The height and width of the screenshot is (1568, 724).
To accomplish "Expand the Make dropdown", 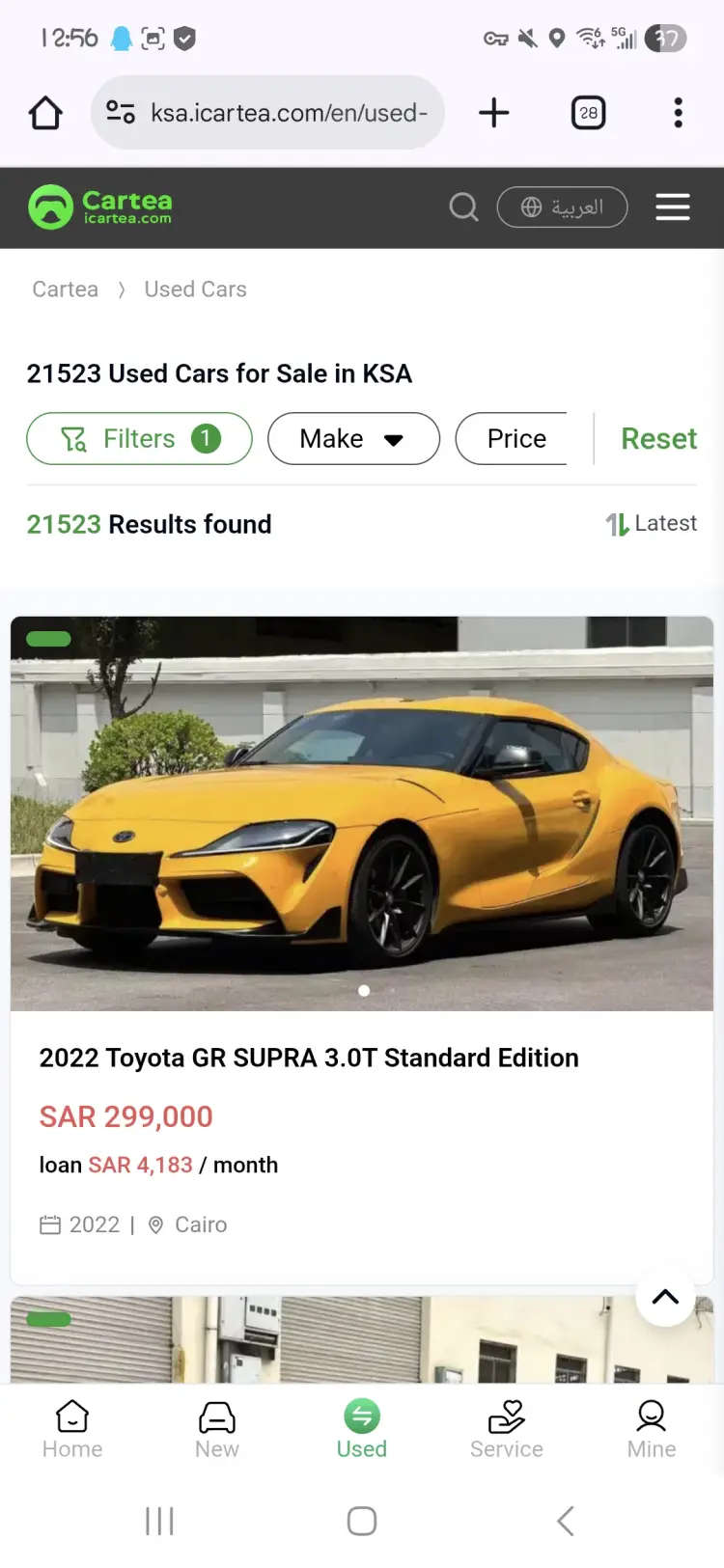I will coord(353,439).
